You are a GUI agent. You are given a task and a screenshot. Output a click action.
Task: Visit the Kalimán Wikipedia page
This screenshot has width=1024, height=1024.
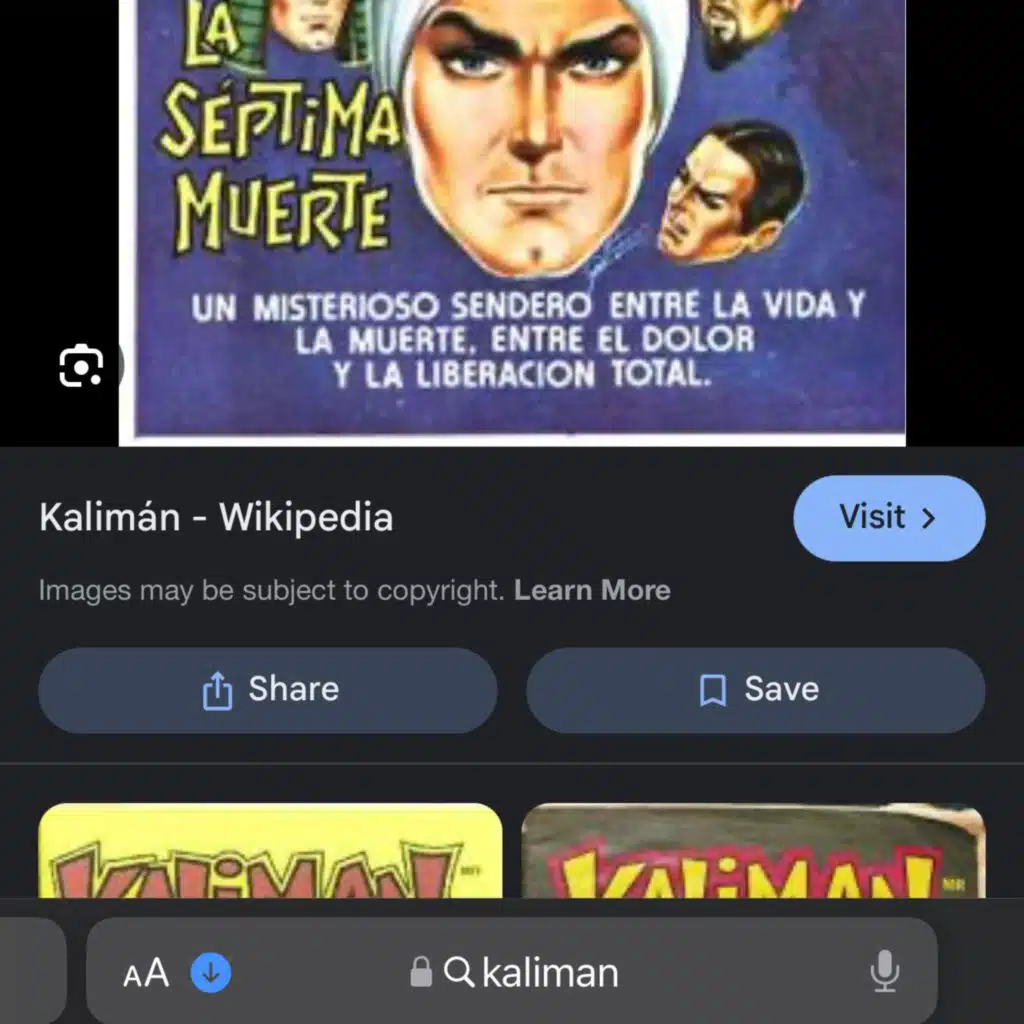[x=889, y=518]
